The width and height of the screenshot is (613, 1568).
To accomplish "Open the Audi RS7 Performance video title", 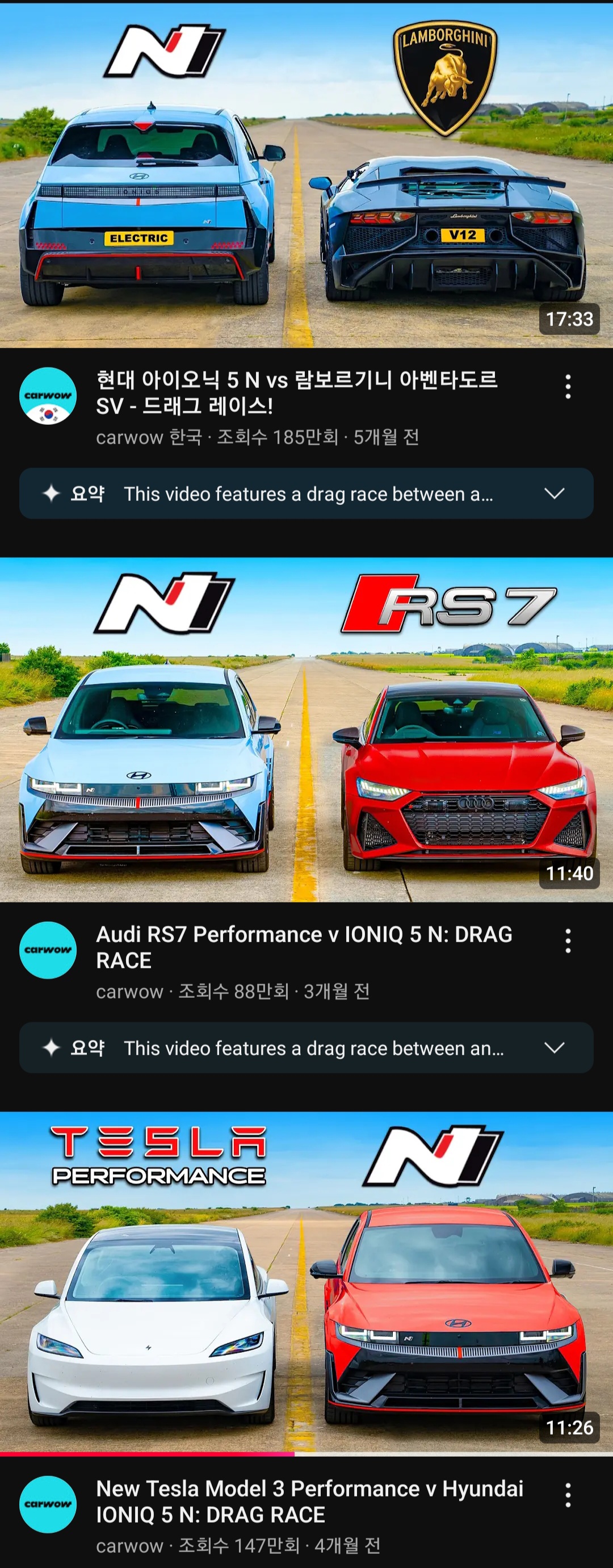I will tap(304, 947).
